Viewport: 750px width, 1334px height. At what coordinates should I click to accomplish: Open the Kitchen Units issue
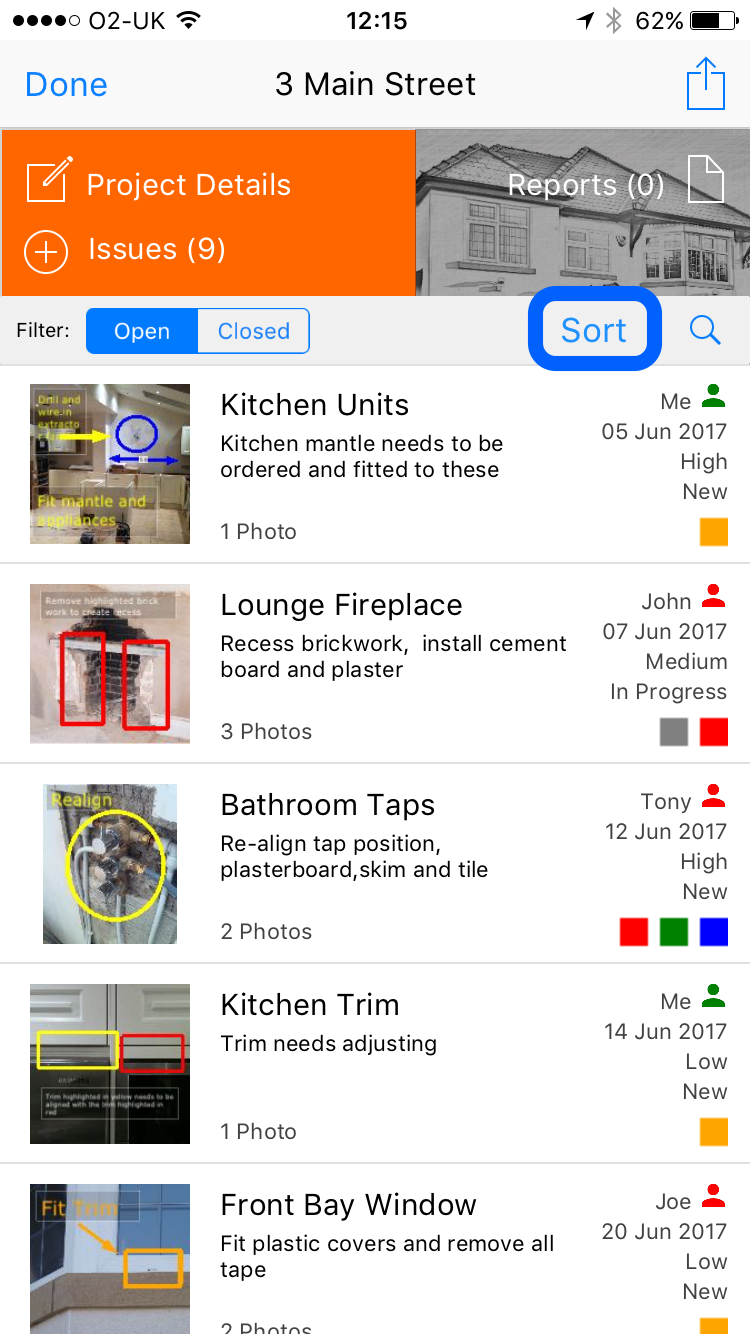point(375,465)
